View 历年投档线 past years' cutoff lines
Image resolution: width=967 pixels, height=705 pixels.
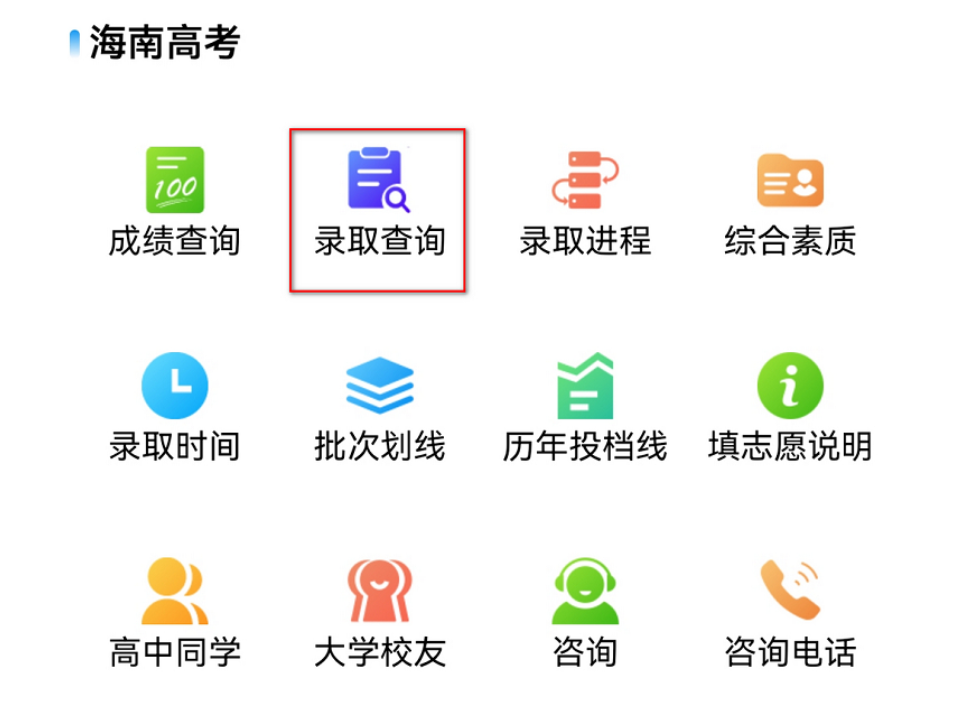(x=585, y=387)
